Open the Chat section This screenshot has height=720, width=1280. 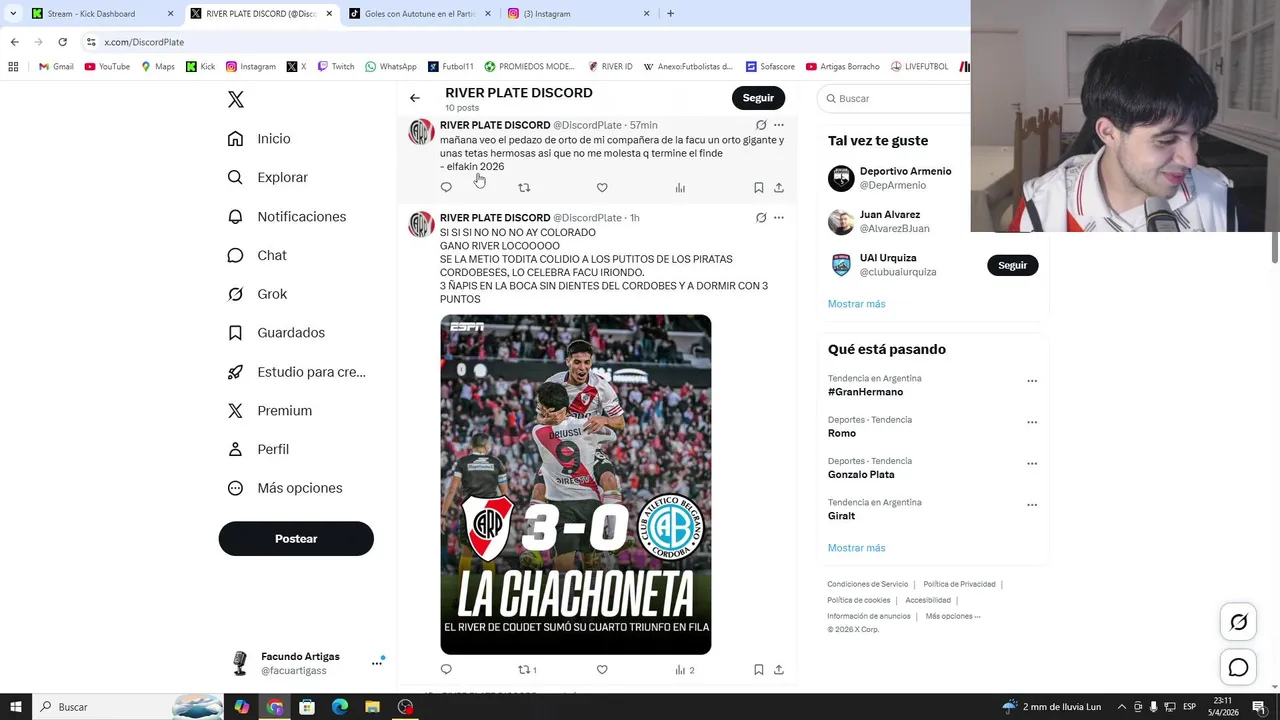coord(271,255)
